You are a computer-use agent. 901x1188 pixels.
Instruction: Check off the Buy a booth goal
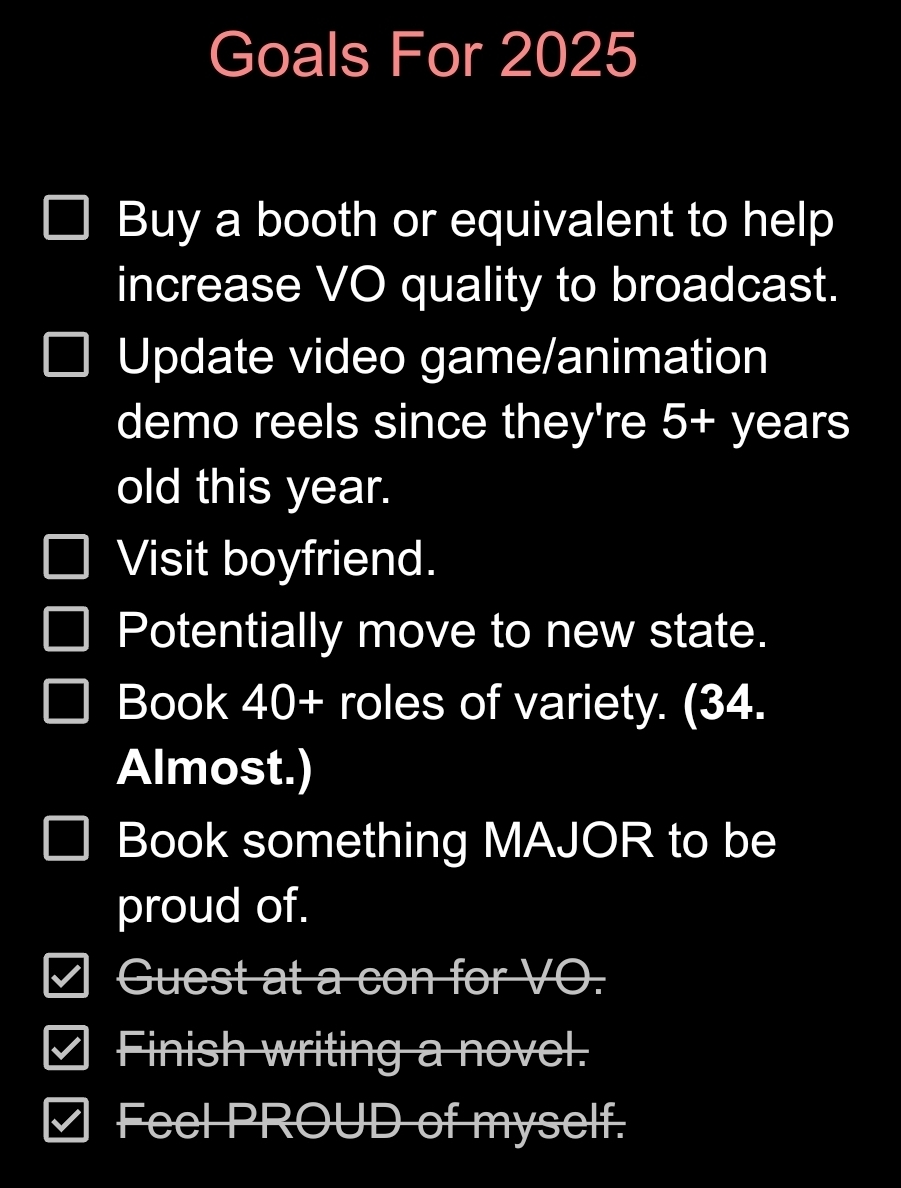click(67, 218)
